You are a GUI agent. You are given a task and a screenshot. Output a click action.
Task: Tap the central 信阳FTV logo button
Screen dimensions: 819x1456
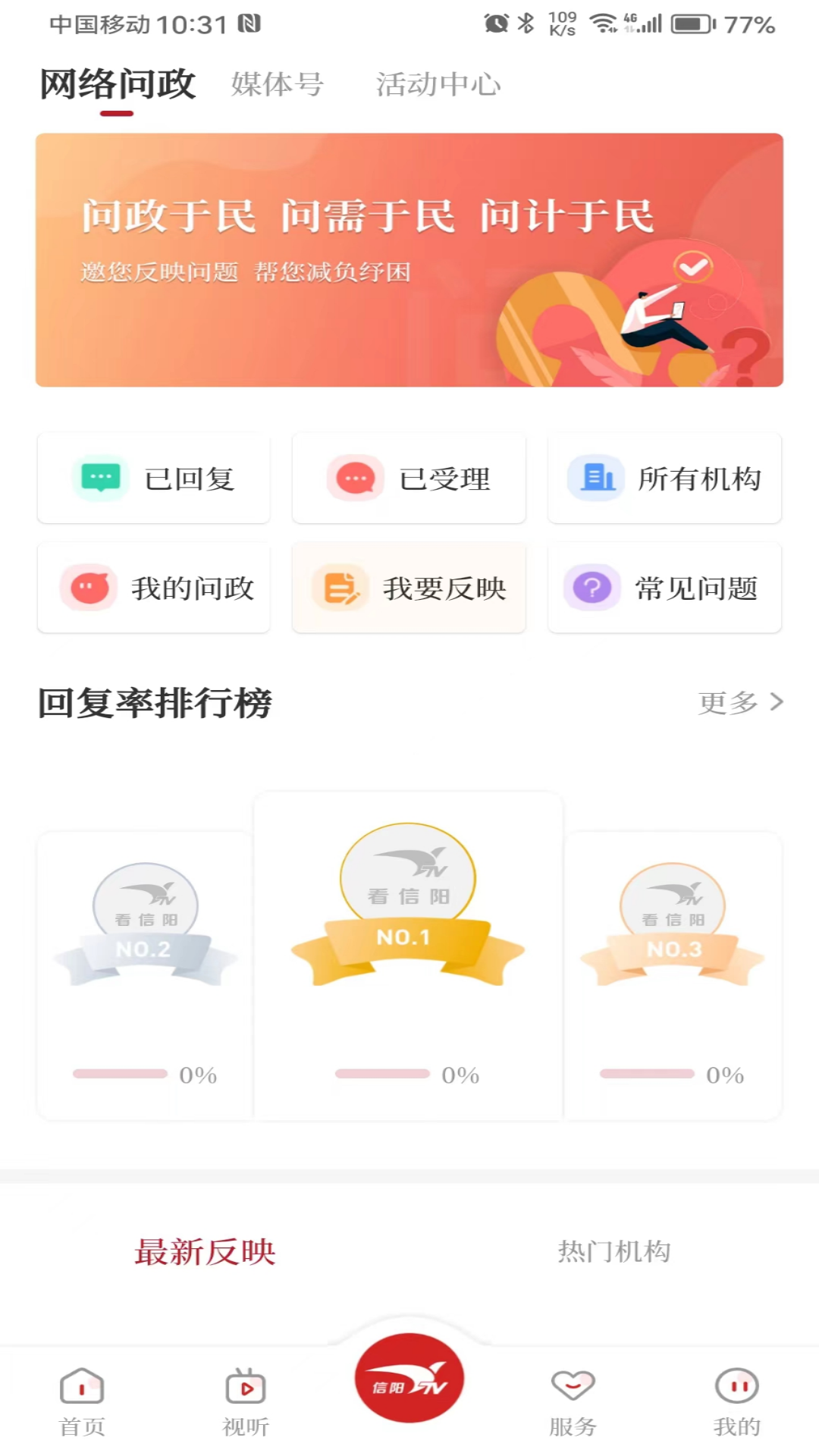pyautogui.click(x=409, y=1379)
